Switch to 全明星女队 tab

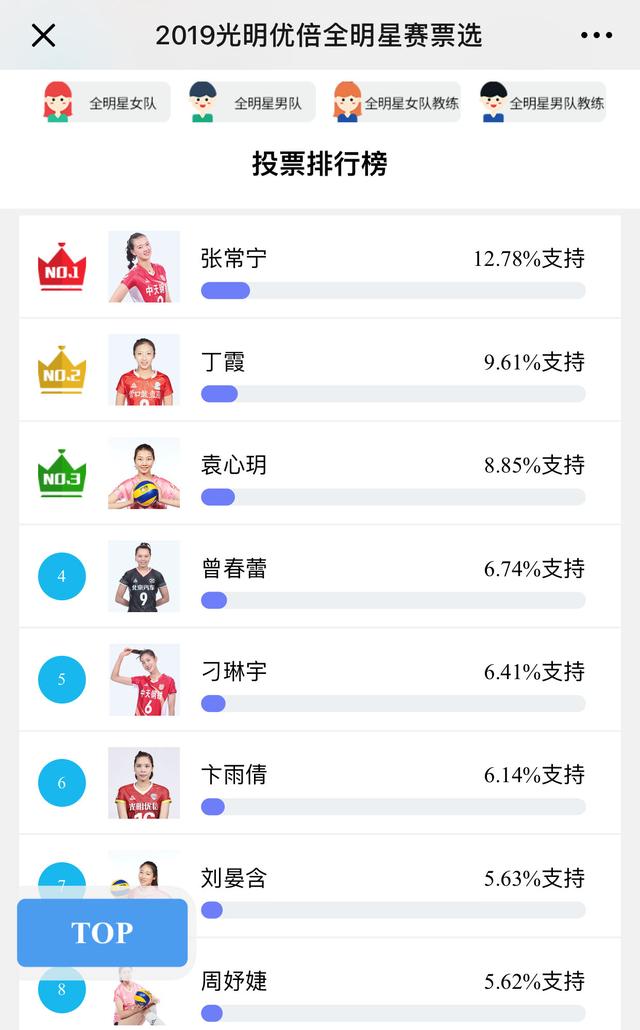[x=105, y=102]
